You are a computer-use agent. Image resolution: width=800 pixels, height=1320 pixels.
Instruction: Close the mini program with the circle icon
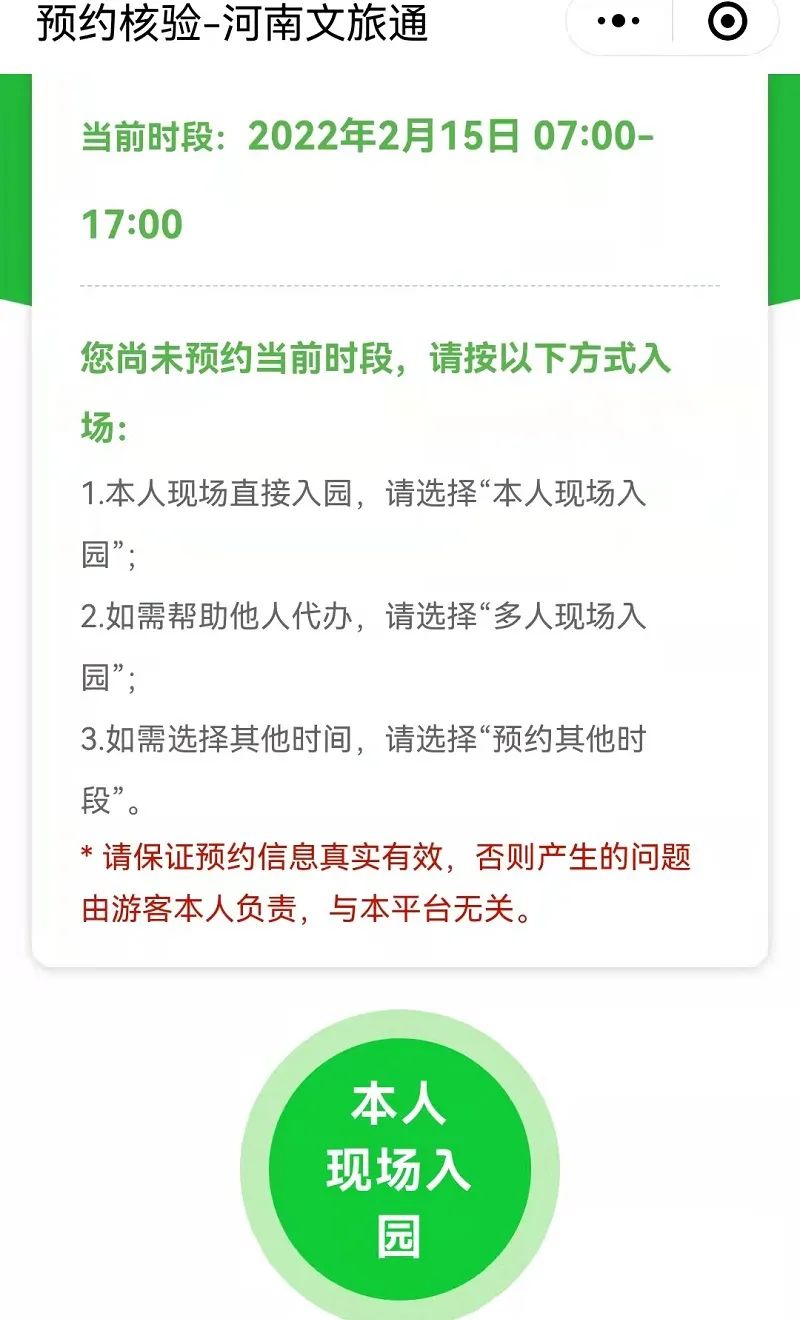(727, 21)
